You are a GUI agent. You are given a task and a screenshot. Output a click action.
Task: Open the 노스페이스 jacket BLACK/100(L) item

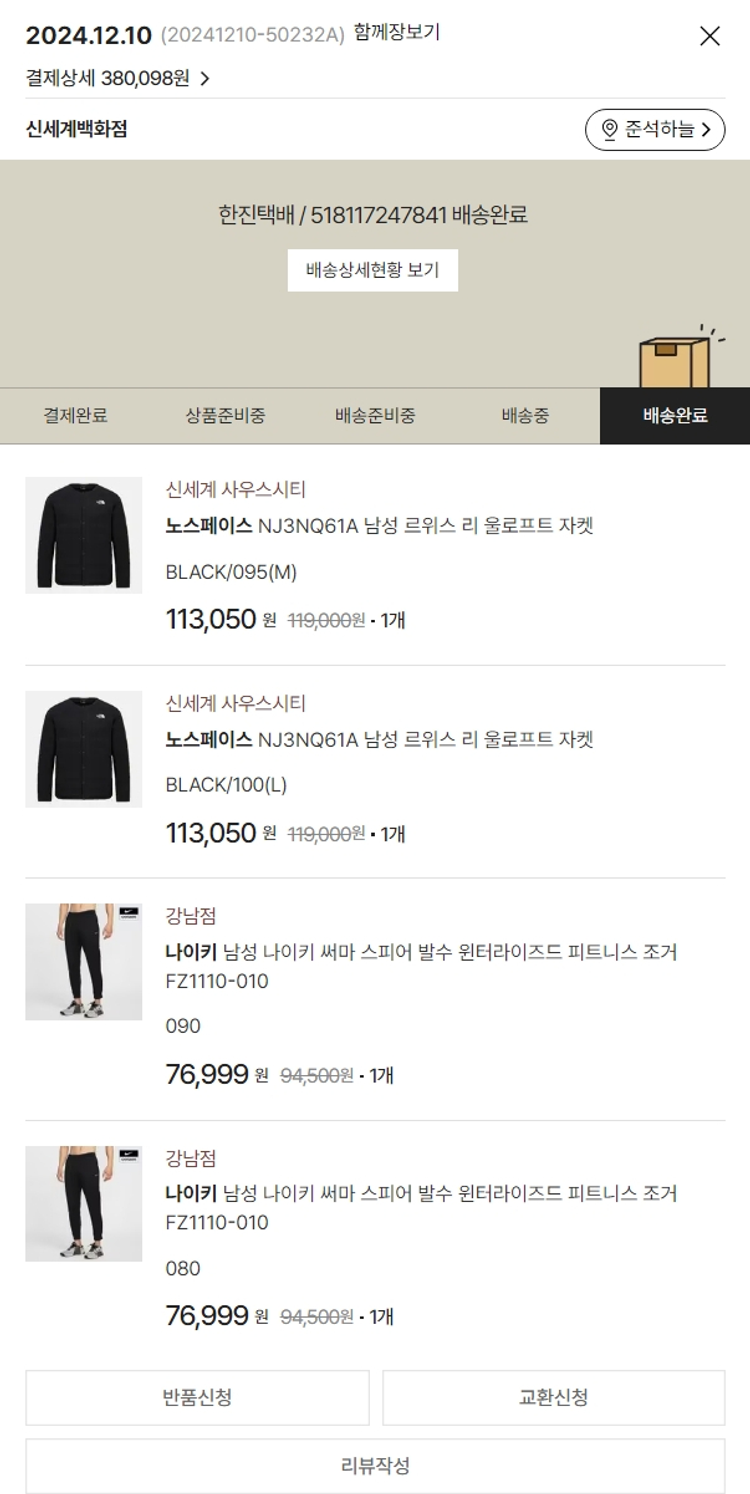coord(380,740)
